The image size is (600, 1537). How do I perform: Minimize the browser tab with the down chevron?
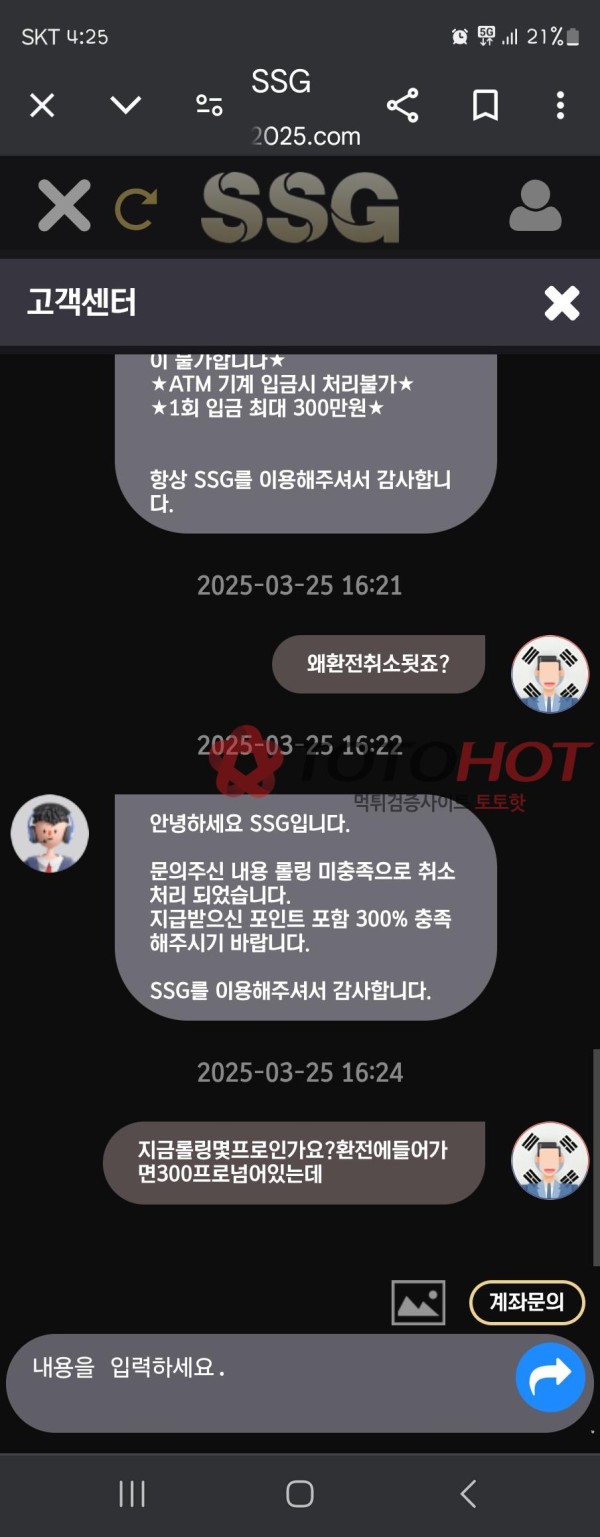click(125, 105)
